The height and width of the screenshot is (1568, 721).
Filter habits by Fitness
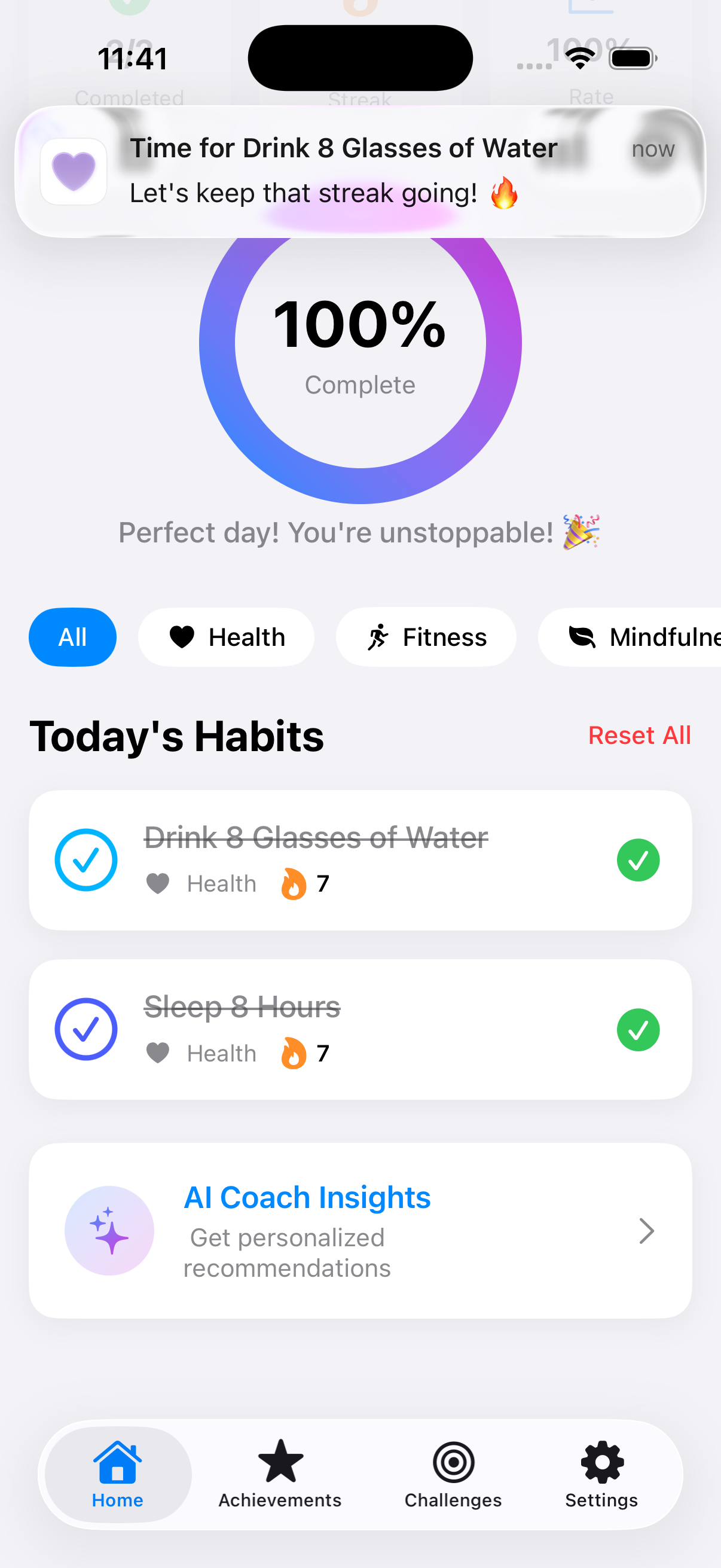[426, 637]
